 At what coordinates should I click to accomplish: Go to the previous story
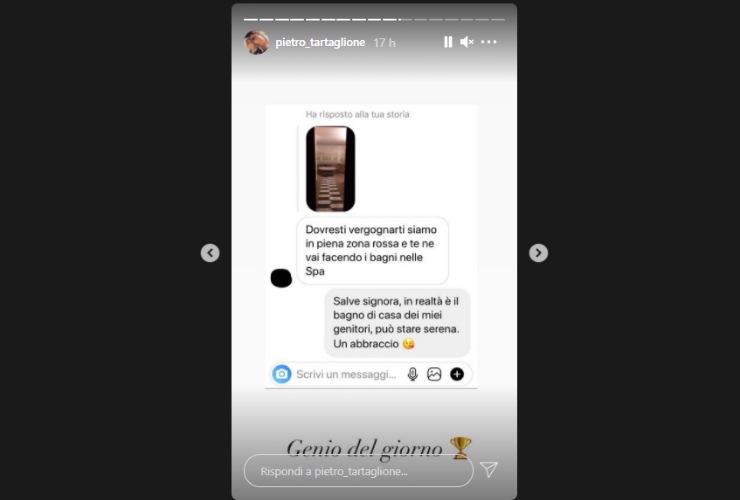point(210,253)
